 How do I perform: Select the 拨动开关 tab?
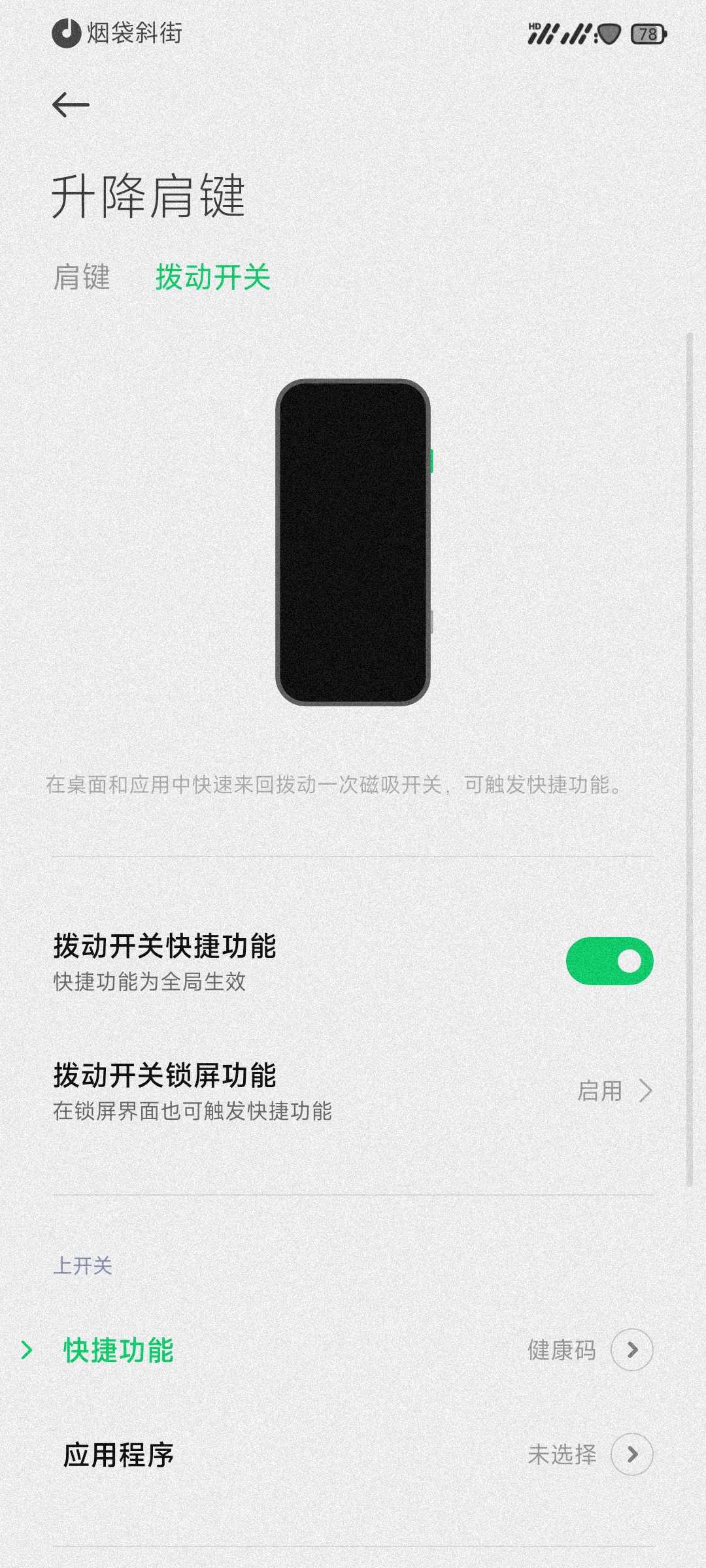click(212, 277)
